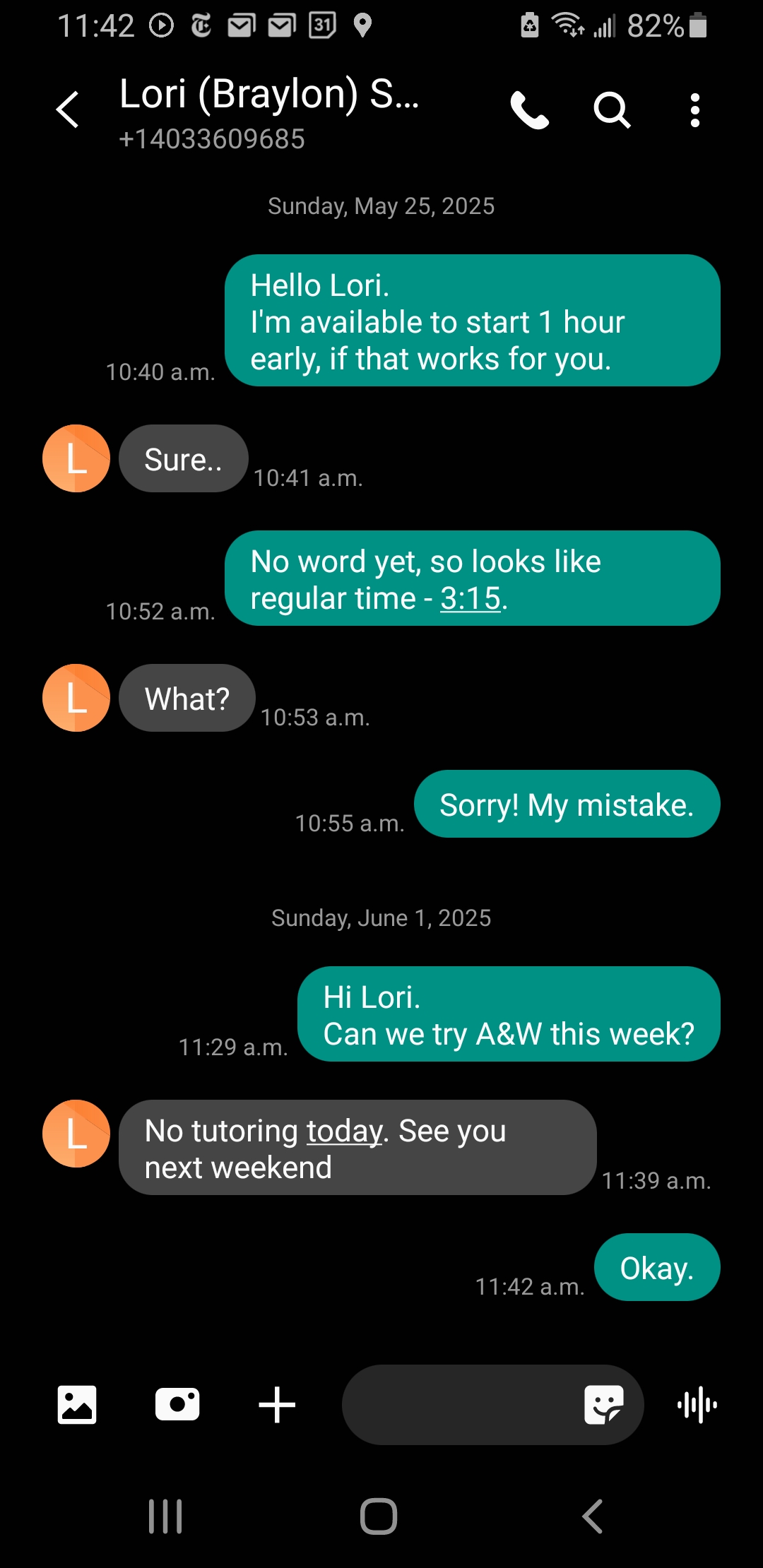Open contact details for Lori (Braylon)

click(270, 113)
